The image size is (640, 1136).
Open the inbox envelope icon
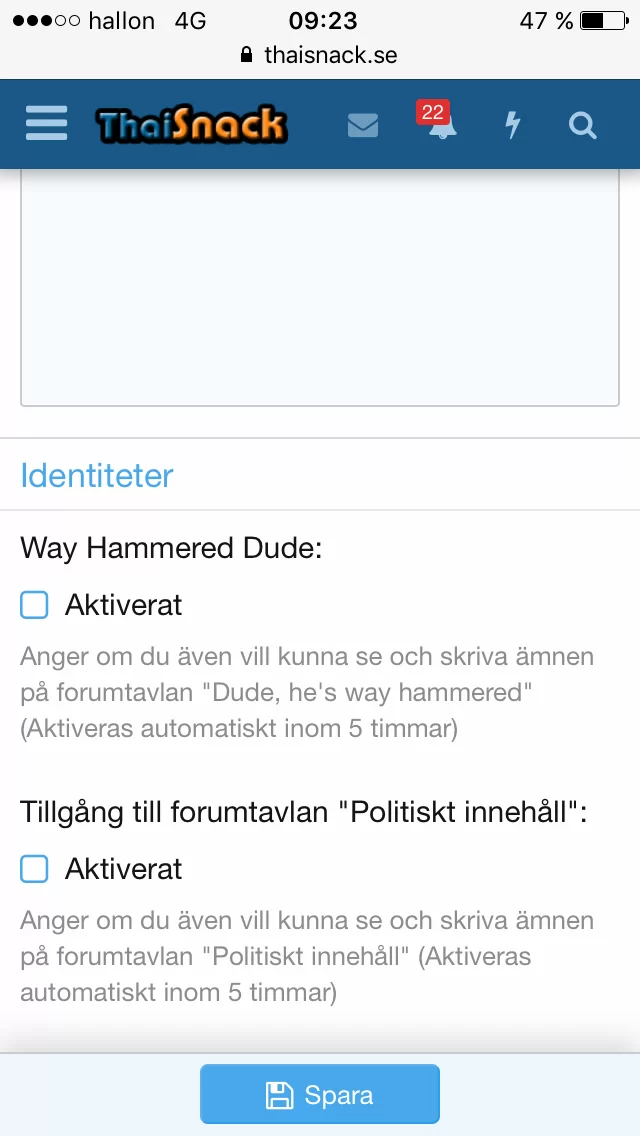[363, 126]
